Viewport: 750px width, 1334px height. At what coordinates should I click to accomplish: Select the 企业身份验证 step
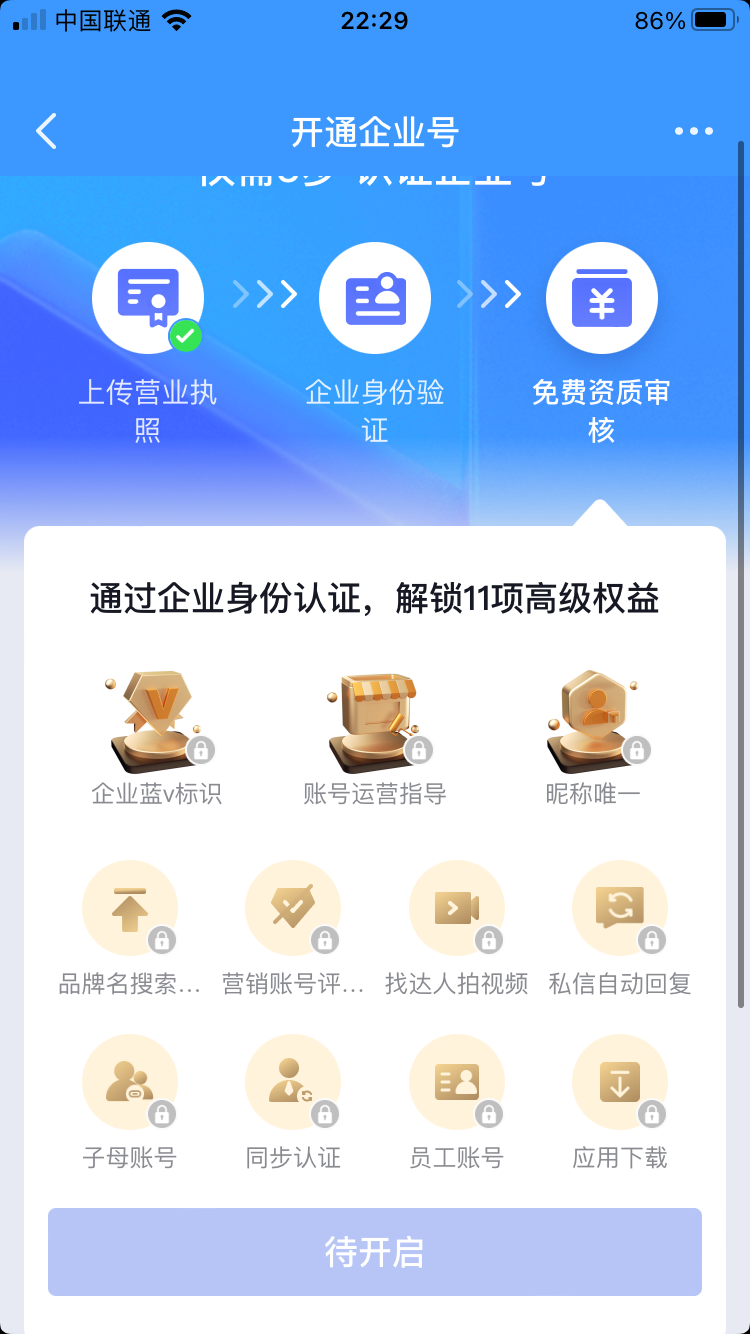click(375, 298)
